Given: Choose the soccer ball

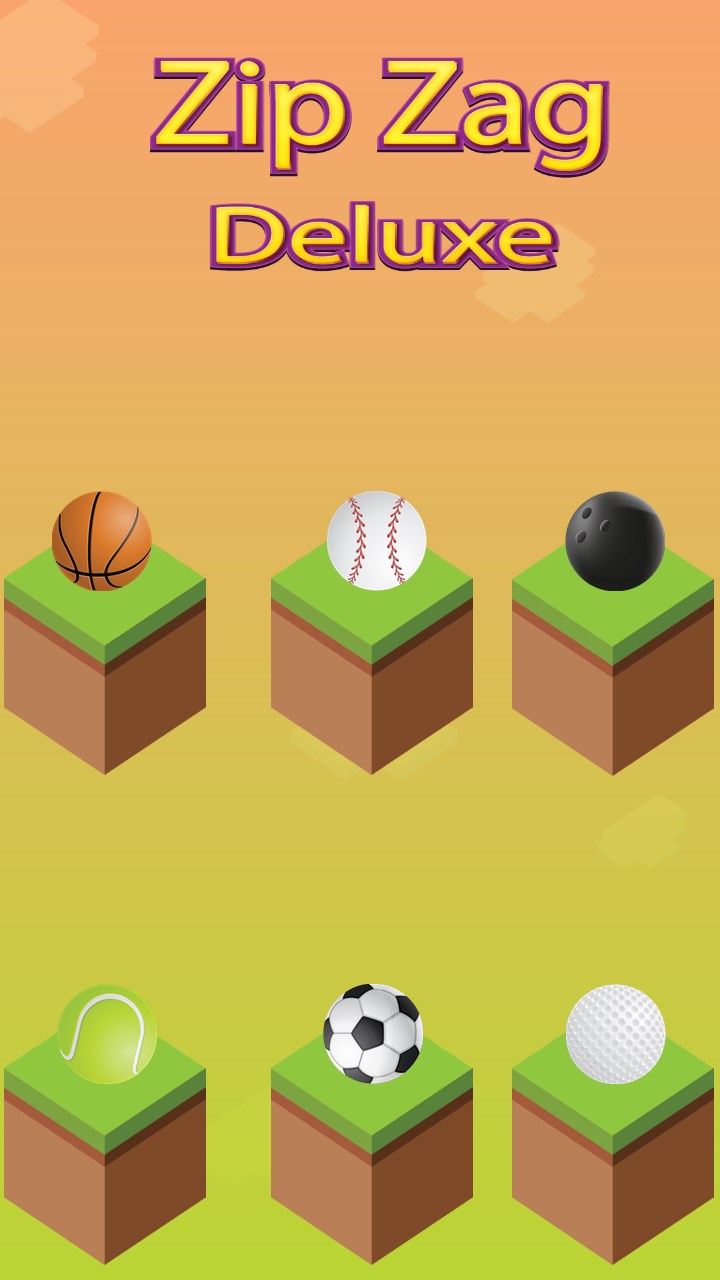Looking at the screenshot, I should pyautogui.click(x=373, y=1033).
